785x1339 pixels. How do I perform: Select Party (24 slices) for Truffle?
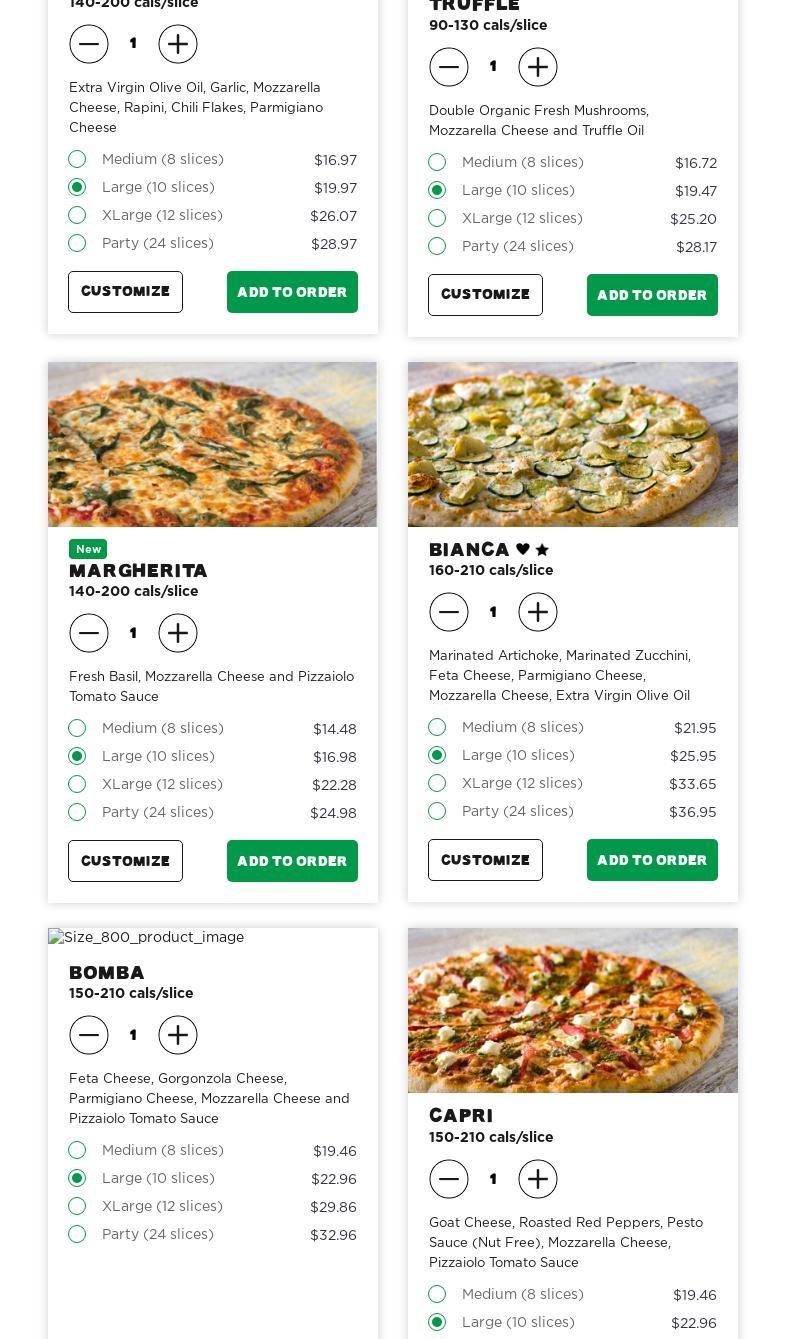point(437,246)
